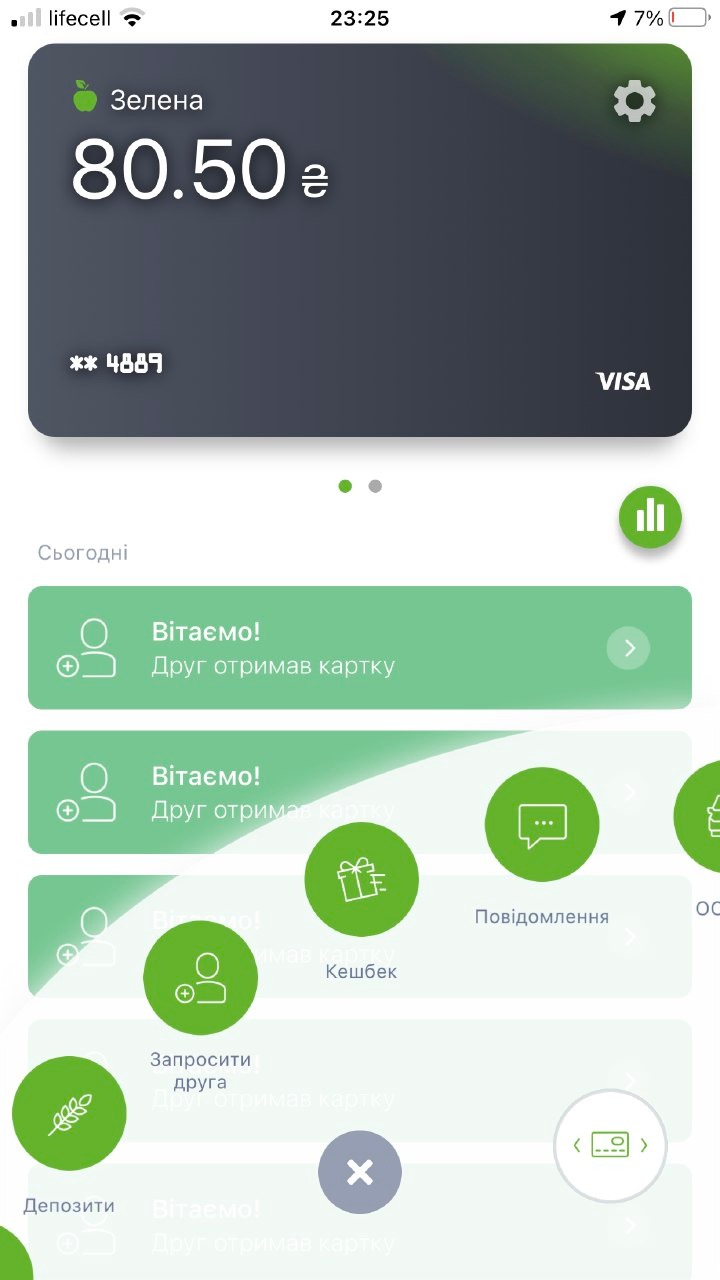Go to the second card page dot
The image size is (720, 1280).
coord(375,486)
